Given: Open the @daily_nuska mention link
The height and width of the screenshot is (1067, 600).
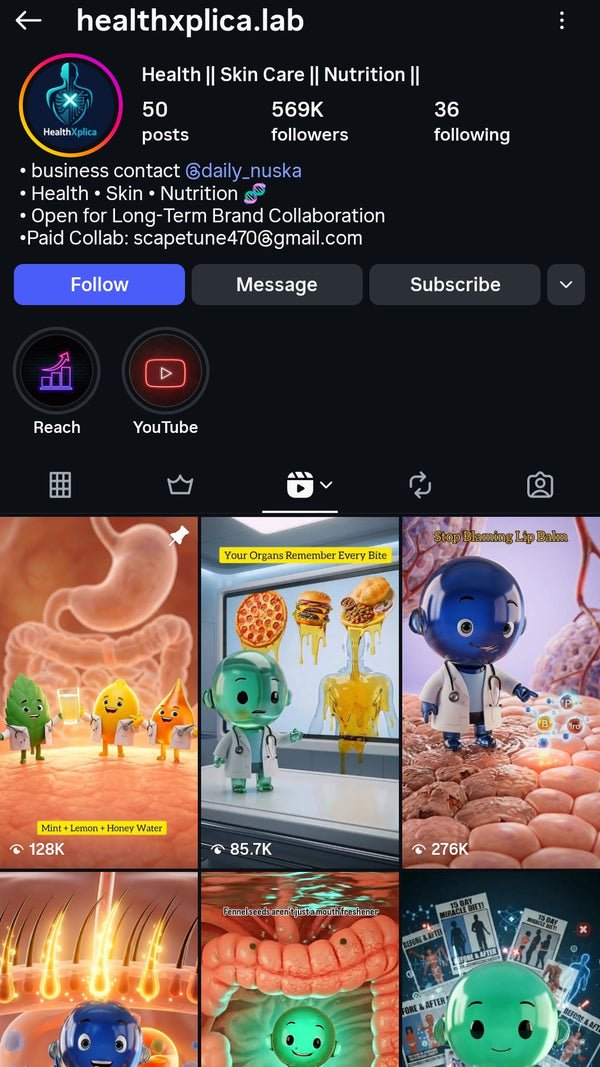Looking at the screenshot, I should click(x=243, y=170).
